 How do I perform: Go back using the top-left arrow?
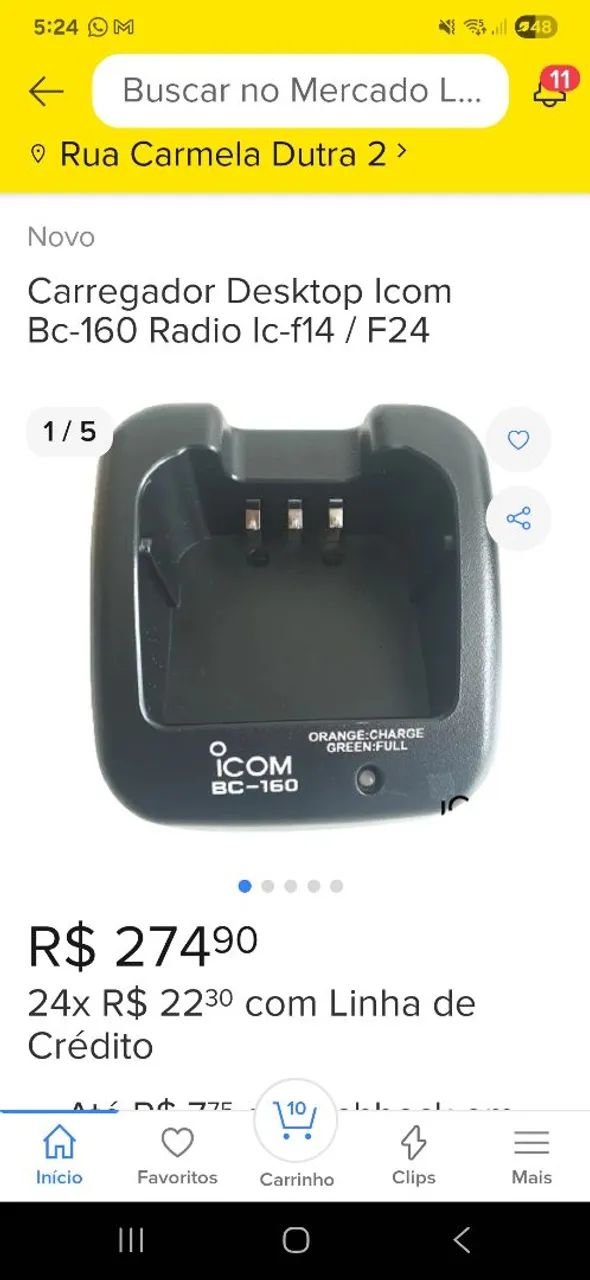pyautogui.click(x=46, y=91)
